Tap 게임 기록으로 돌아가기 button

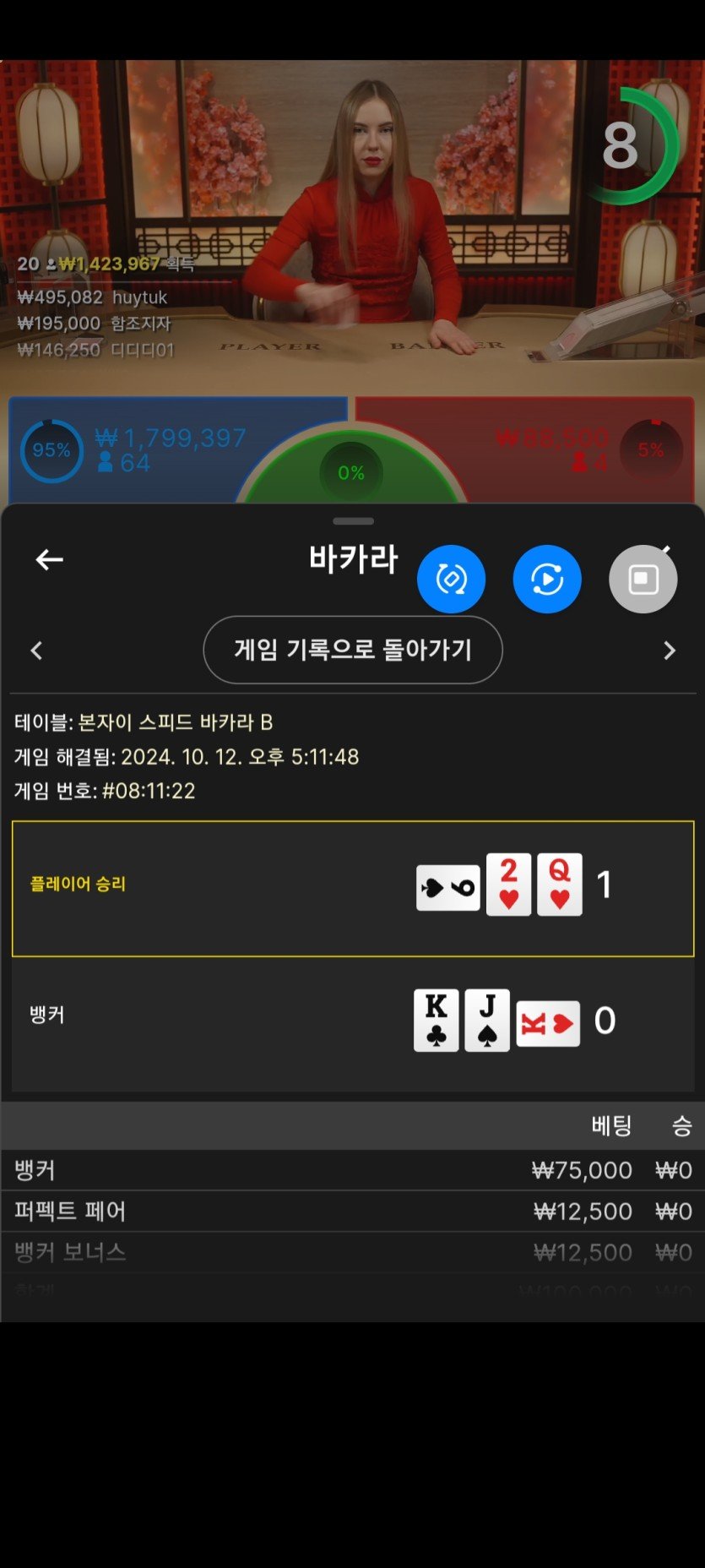[353, 650]
